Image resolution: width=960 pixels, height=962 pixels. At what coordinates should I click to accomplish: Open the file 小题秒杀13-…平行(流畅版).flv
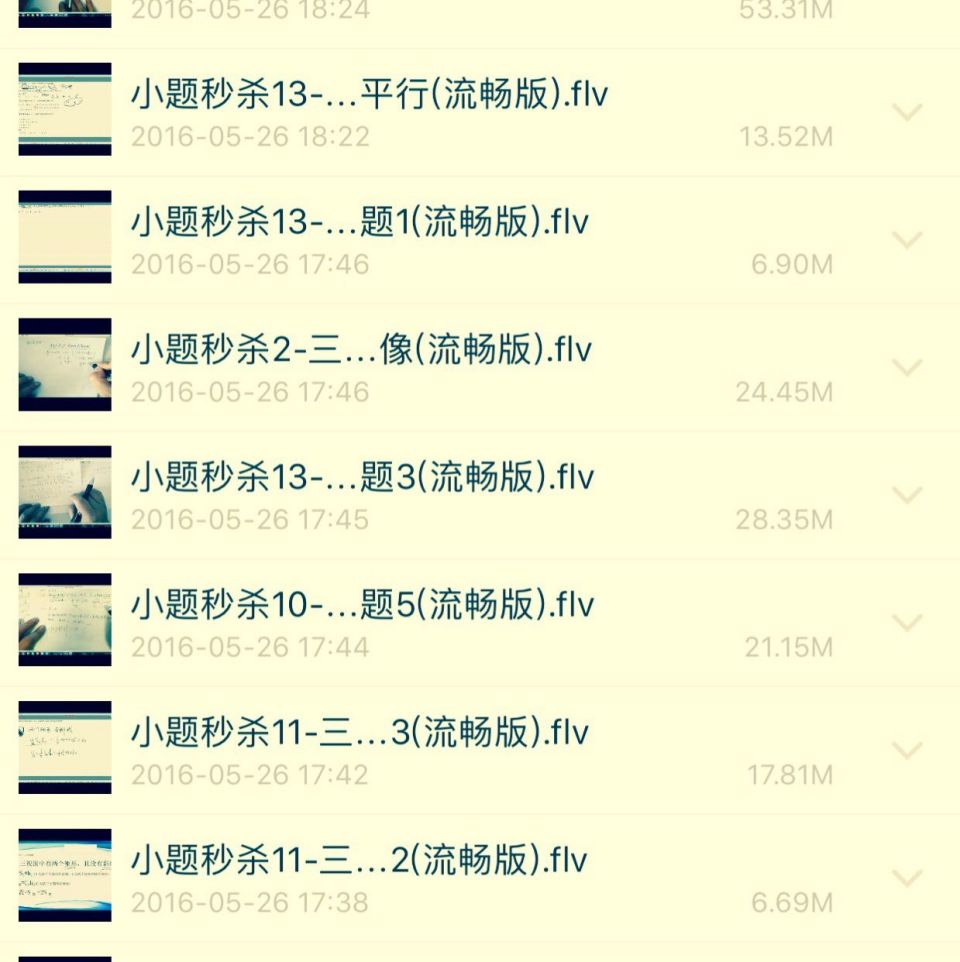point(369,96)
